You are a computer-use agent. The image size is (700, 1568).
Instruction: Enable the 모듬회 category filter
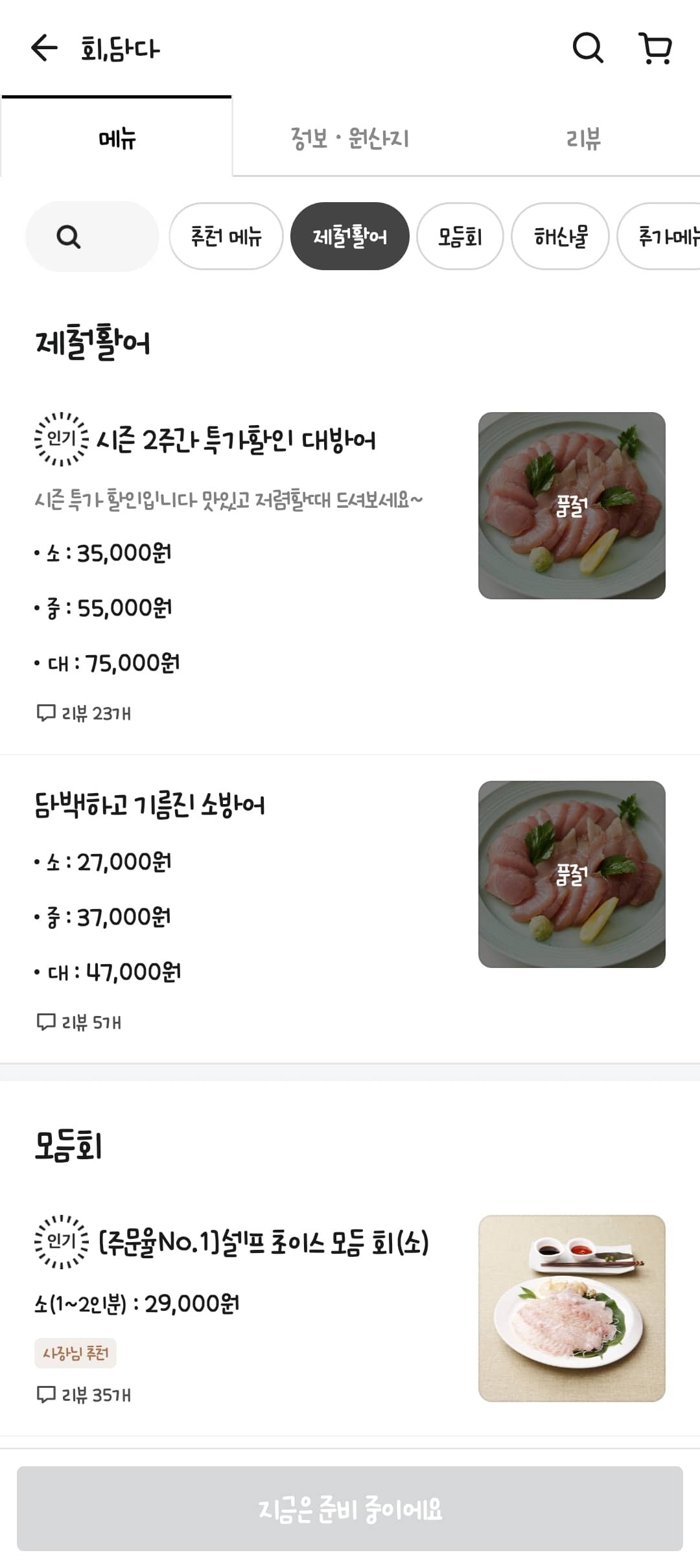[x=460, y=236]
